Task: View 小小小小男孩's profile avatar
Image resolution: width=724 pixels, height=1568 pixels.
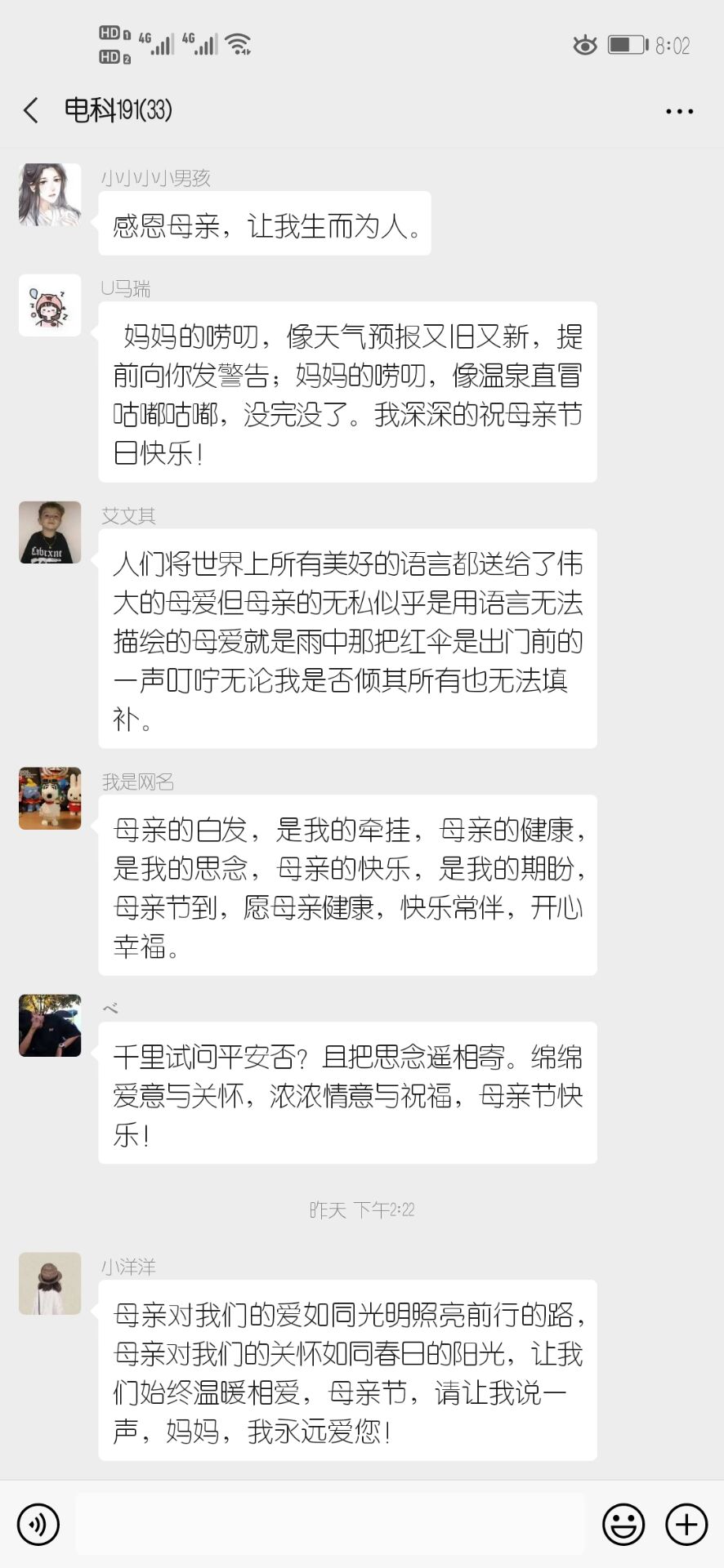Action: (x=50, y=194)
